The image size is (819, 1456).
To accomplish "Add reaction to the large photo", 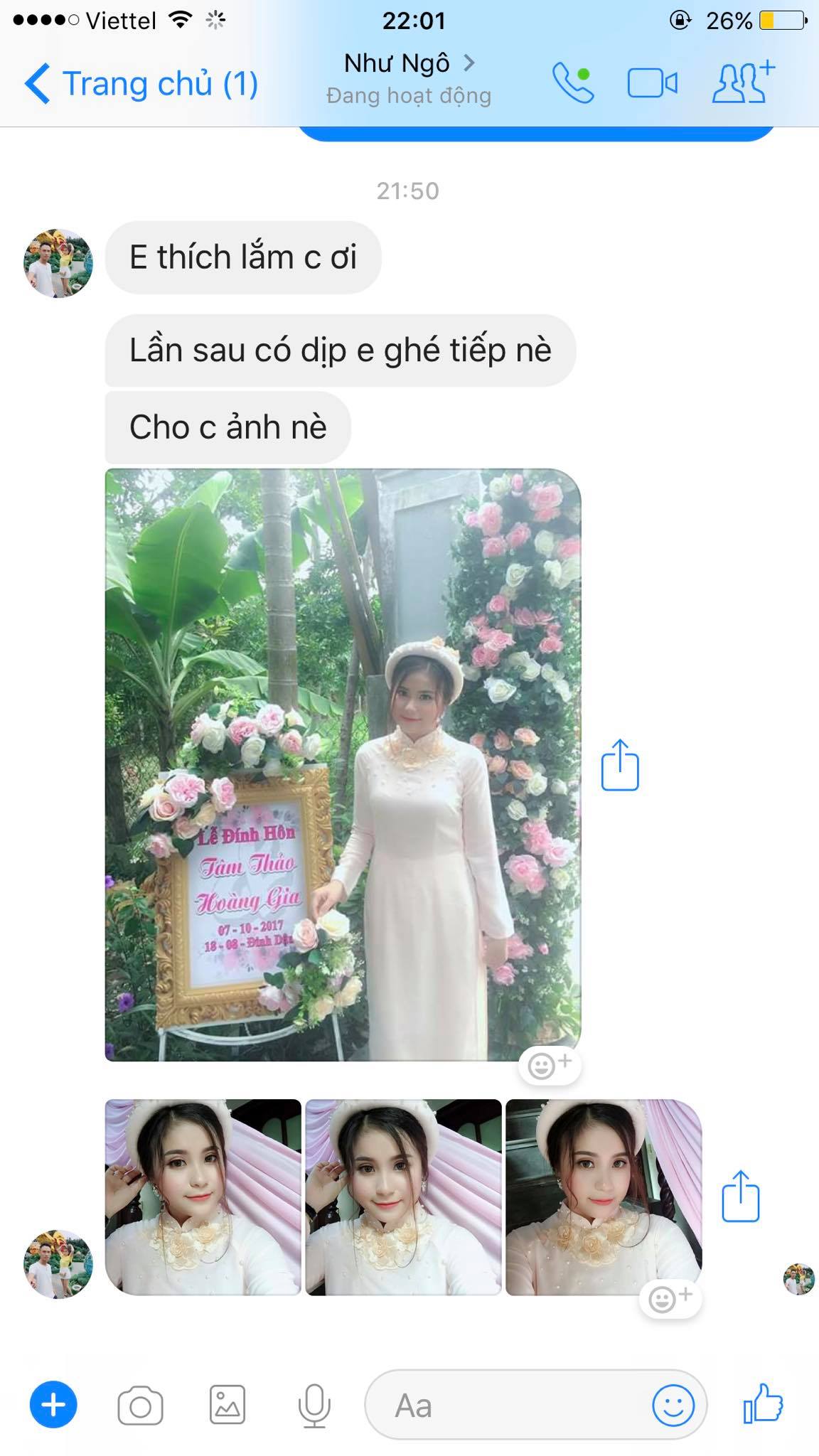I will 550,1065.
